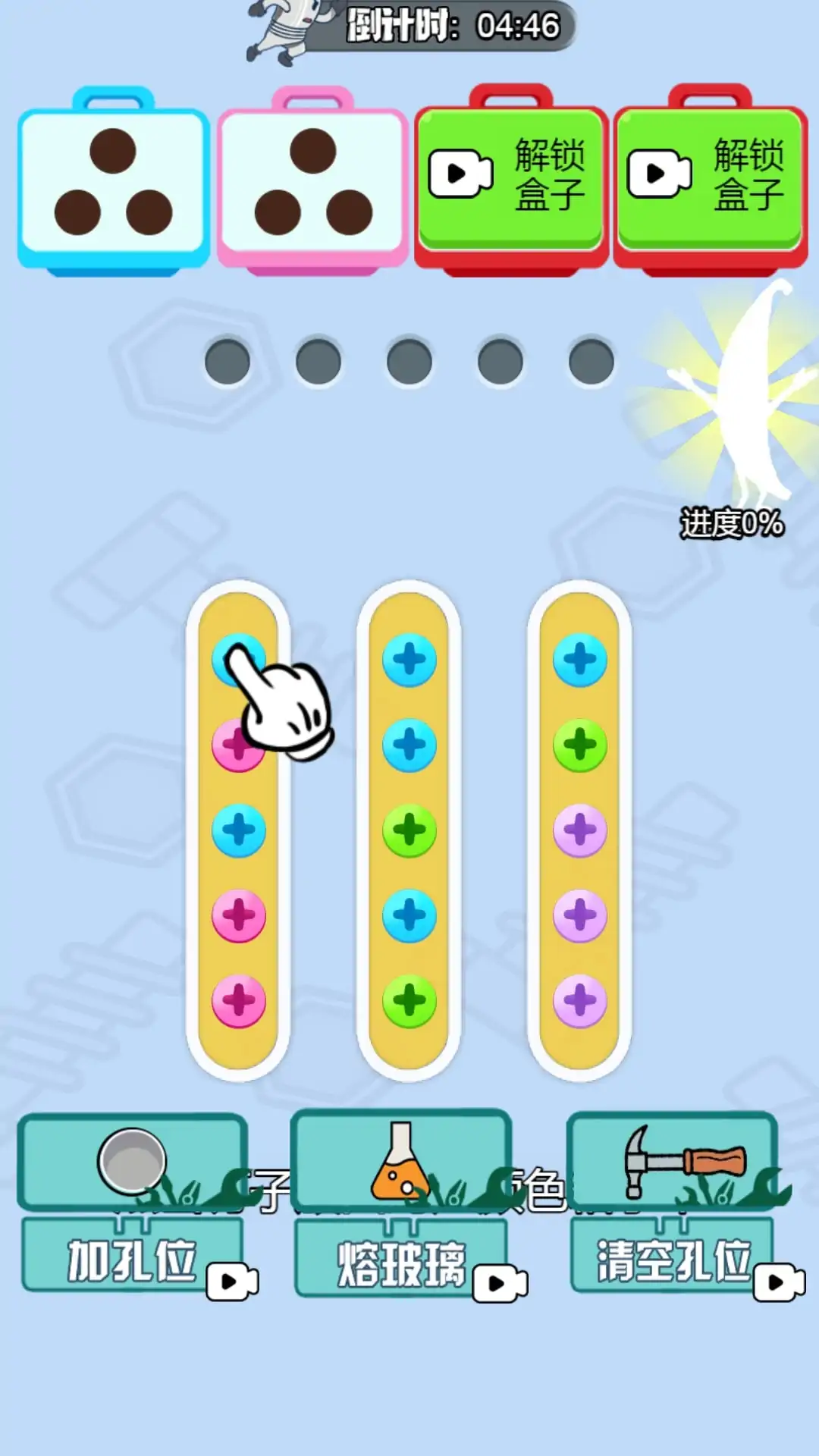
Task: Unlock the first red locked box
Action: click(x=510, y=177)
